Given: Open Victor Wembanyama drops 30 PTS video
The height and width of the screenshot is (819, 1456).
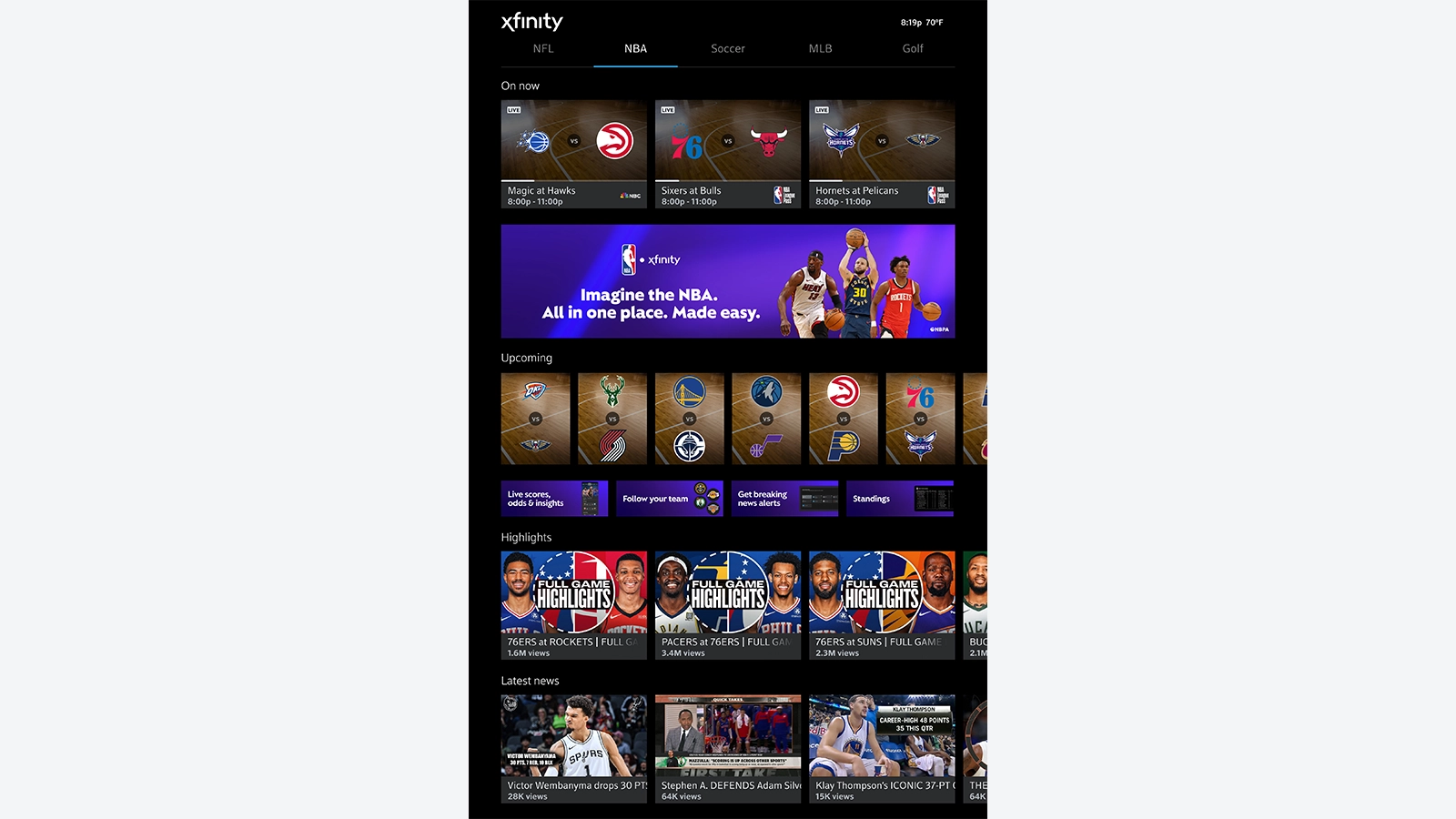Looking at the screenshot, I should 573,748.
